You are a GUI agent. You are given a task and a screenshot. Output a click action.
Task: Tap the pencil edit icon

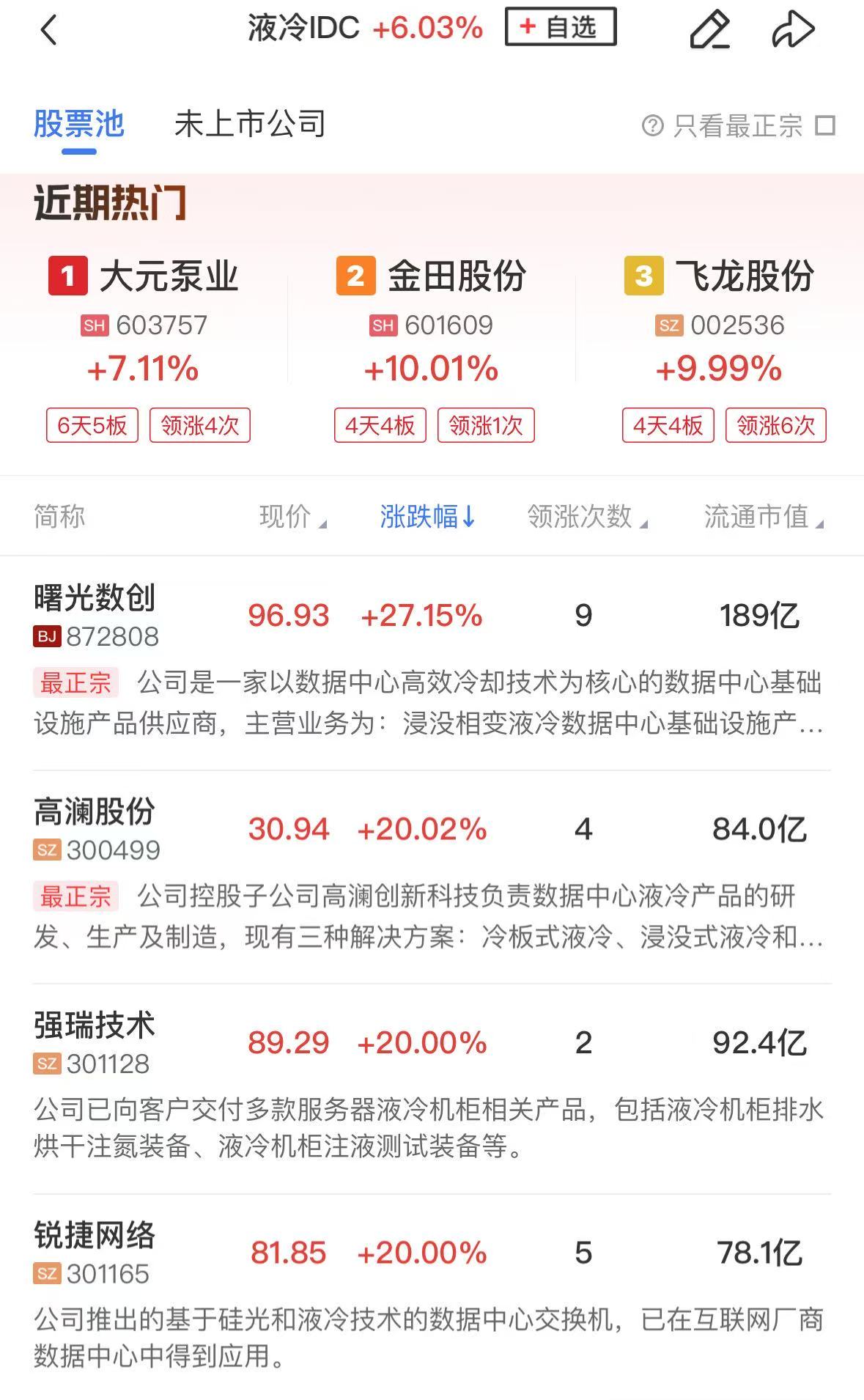(x=709, y=30)
